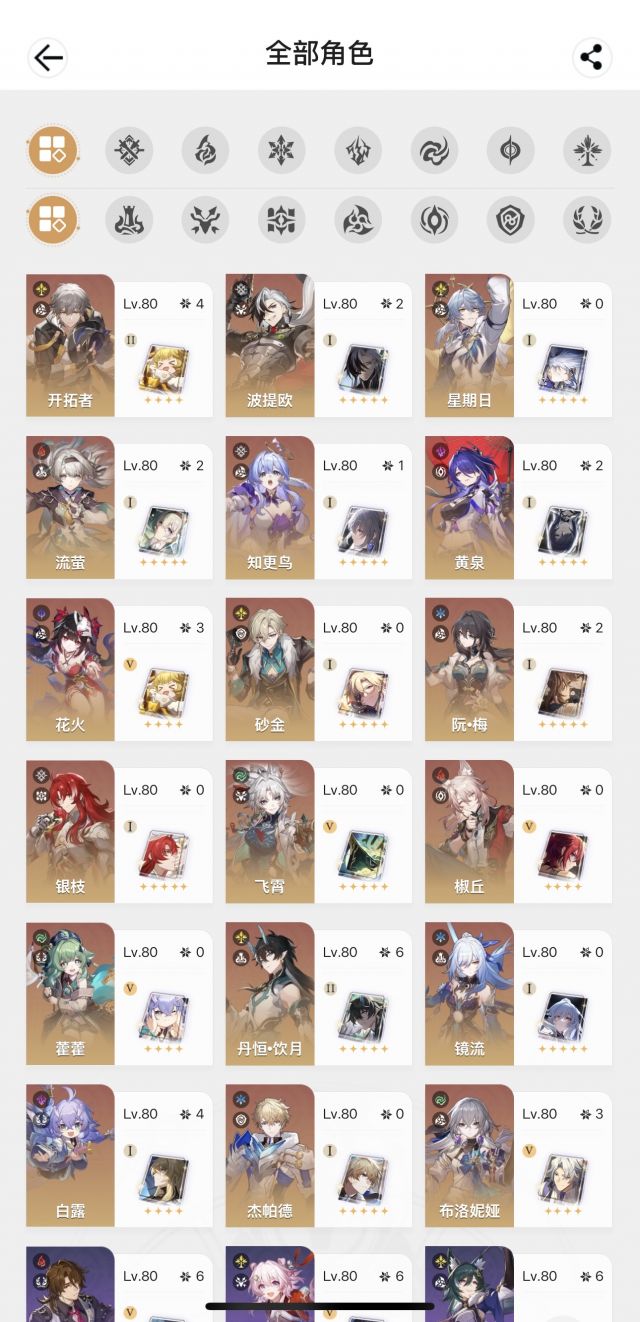Open 砂金 character card

tap(318, 670)
